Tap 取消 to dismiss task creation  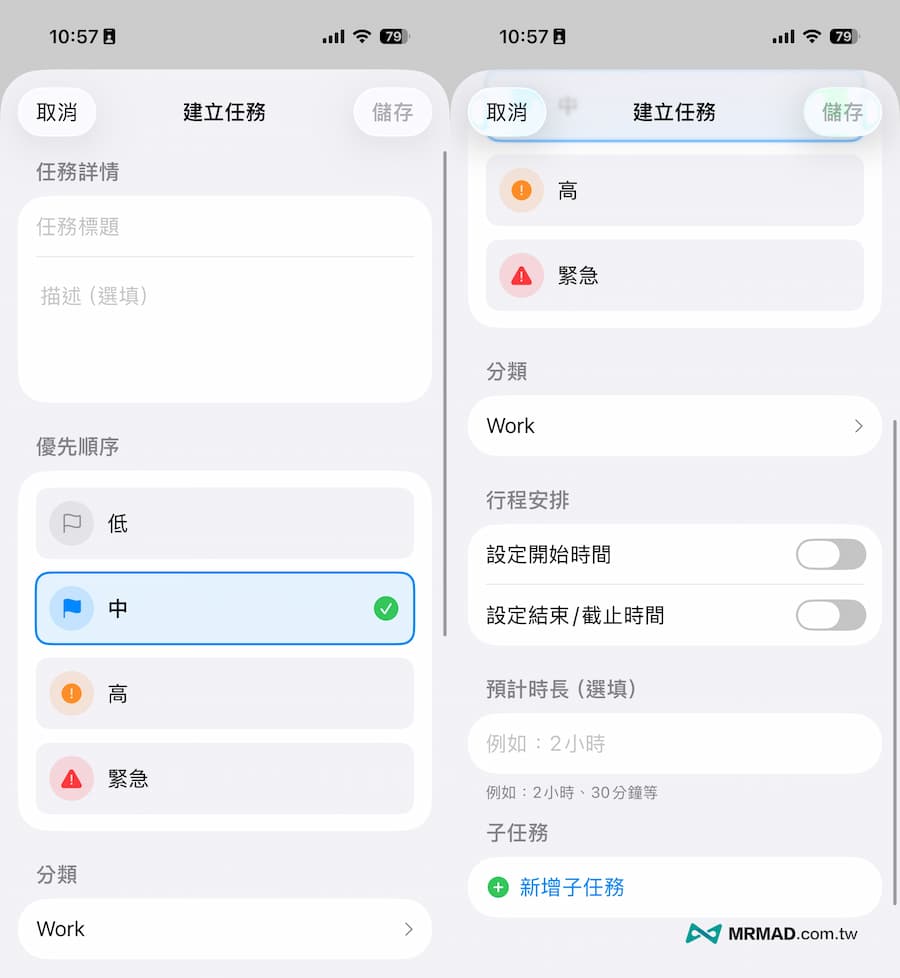point(56,112)
